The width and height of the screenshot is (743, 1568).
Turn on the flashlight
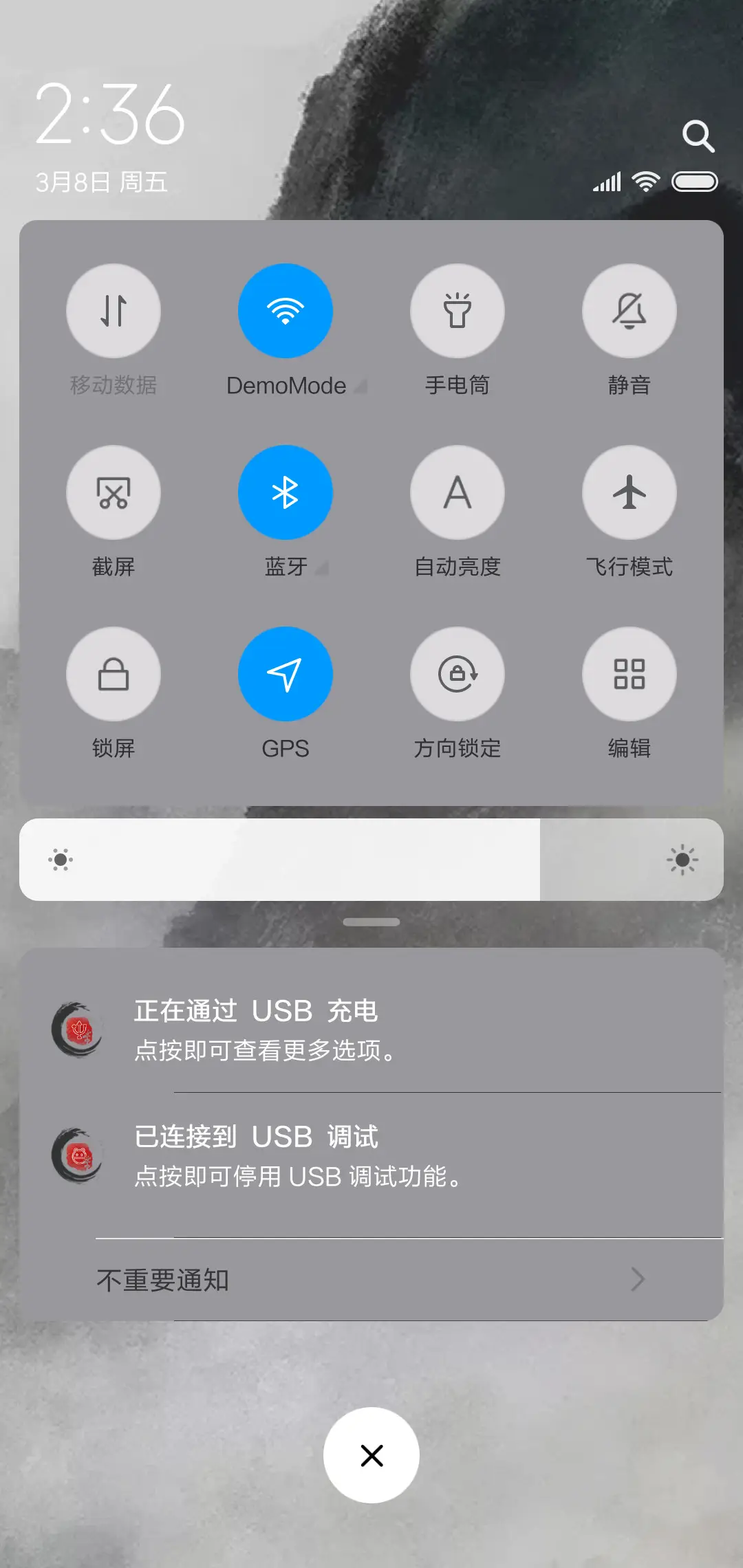click(x=457, y=311)
